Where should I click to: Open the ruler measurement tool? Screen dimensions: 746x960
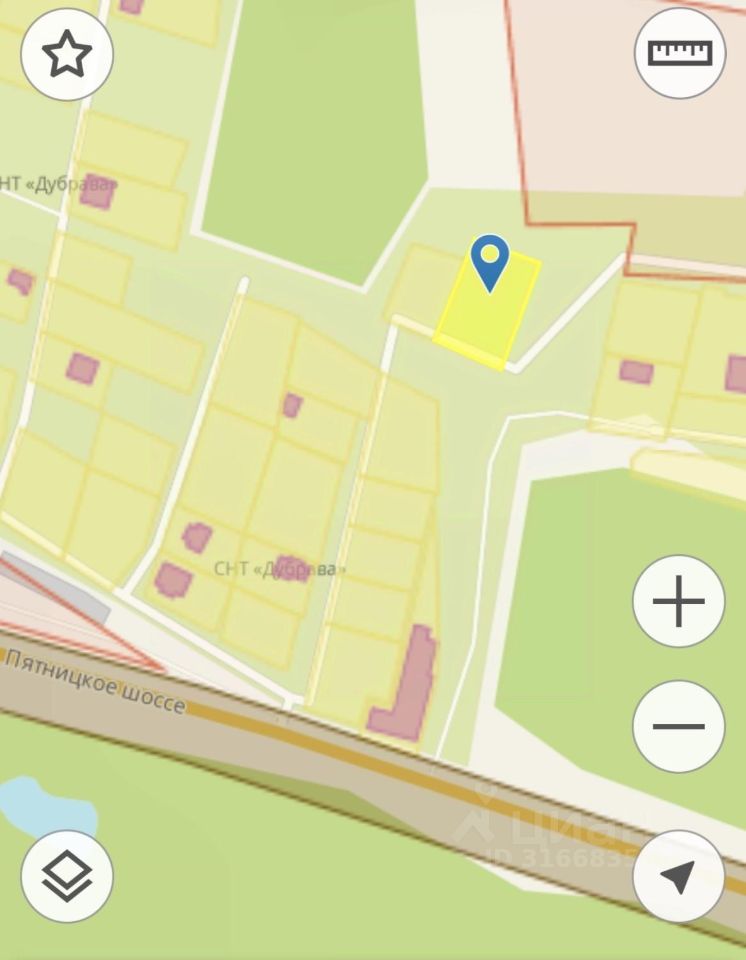point(680,53)
